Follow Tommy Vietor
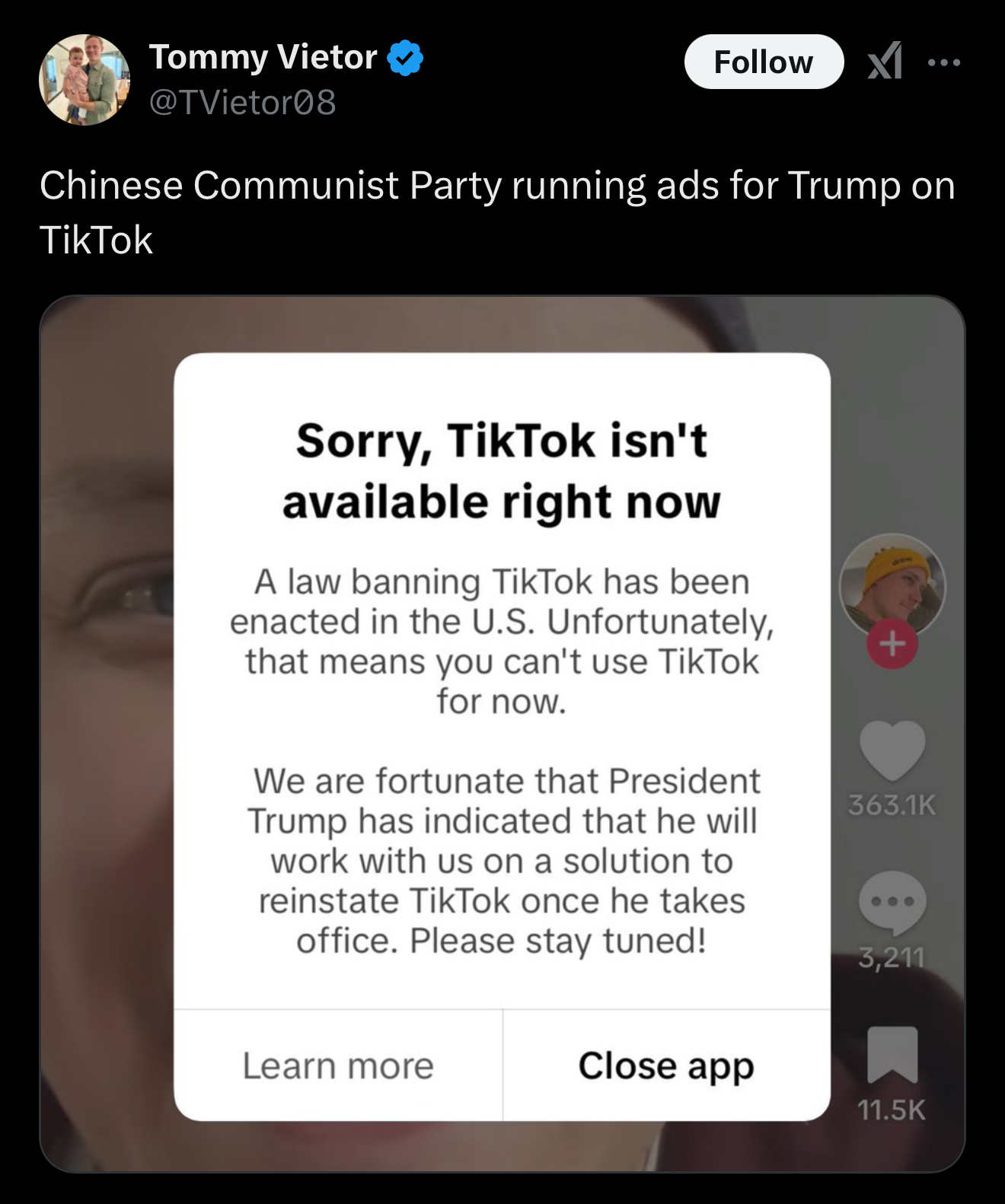 coord(763,62)
